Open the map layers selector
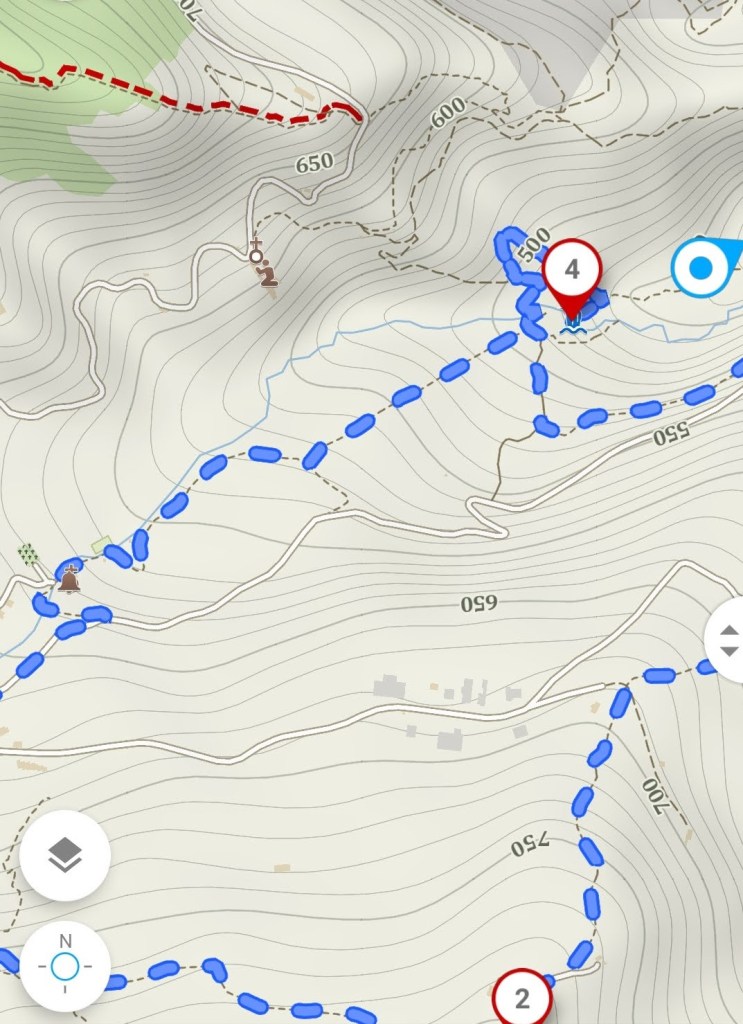This screenshot has height=1024, width=743. click(65, 856)
